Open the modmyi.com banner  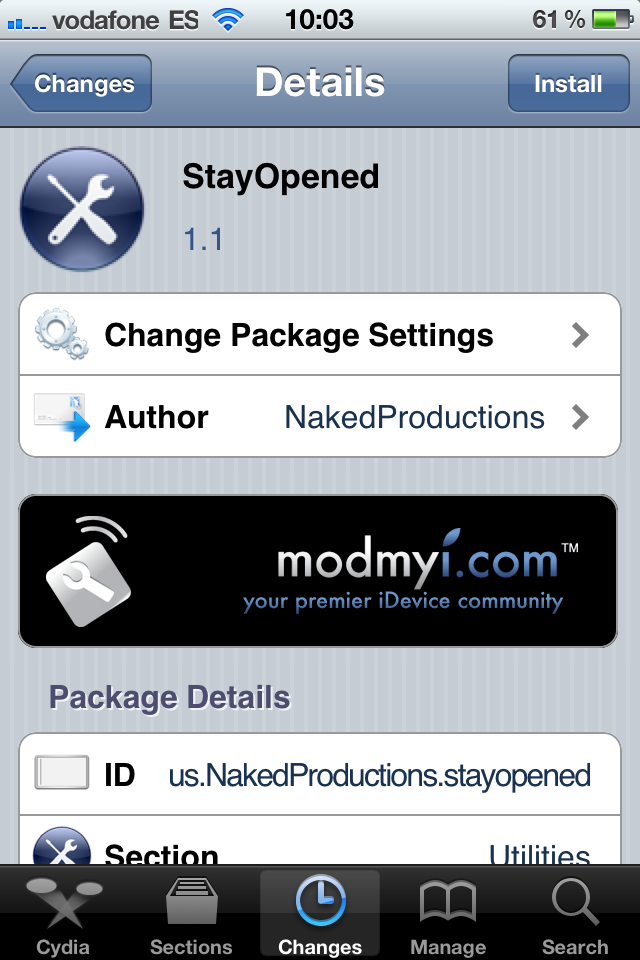(x=320, y=571)
